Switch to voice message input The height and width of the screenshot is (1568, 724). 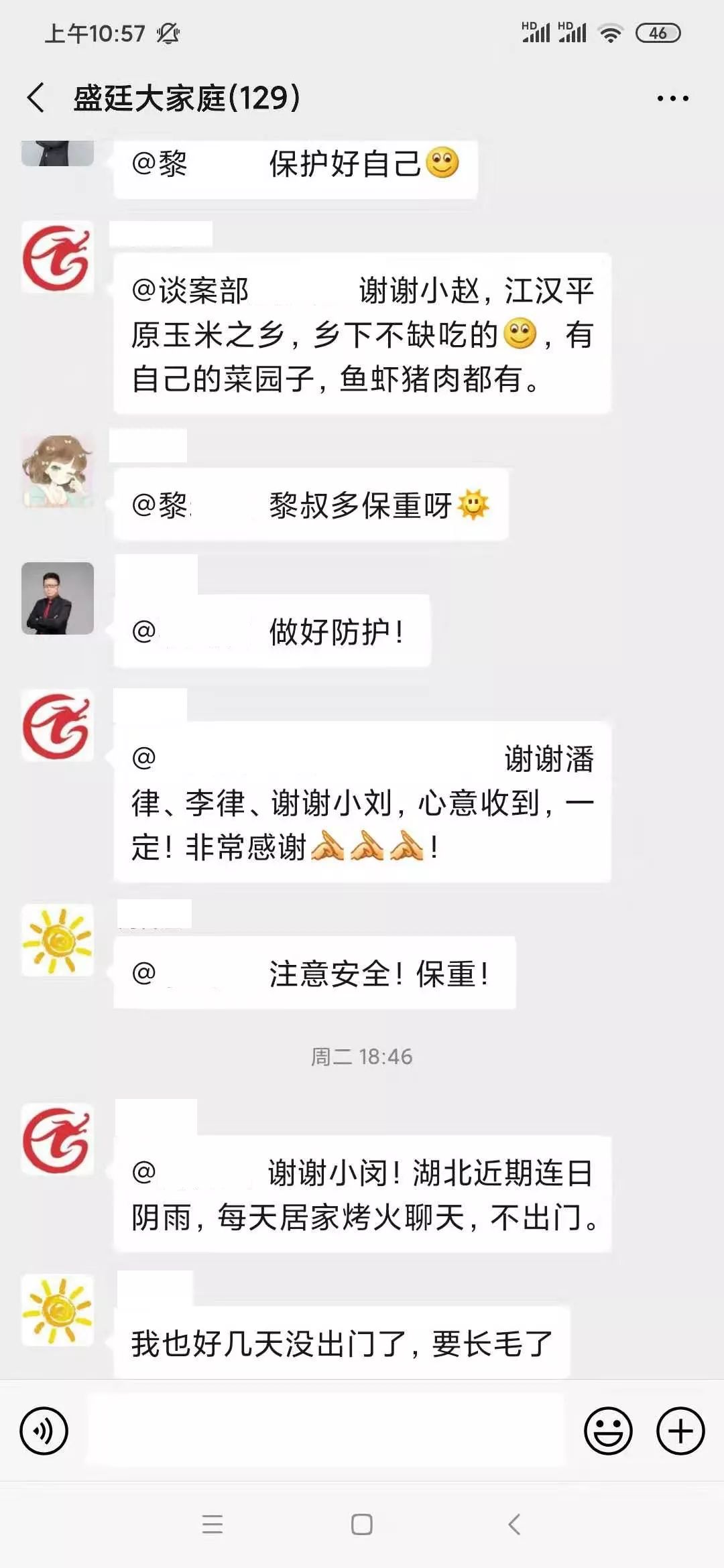pyautogui.click(x=44, y=1431)
